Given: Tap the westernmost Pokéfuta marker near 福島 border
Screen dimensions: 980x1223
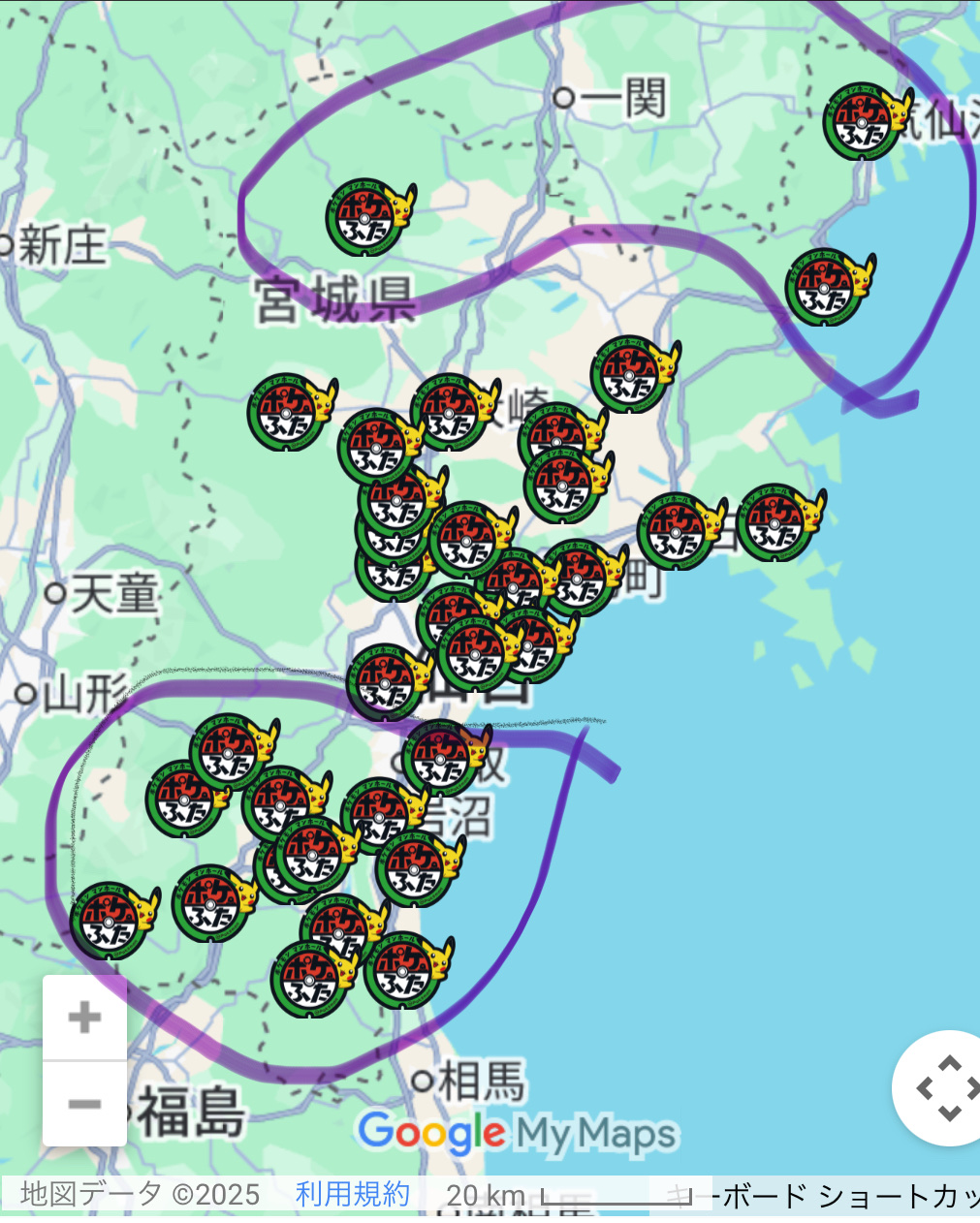Looking at the screenshot, I should tap(108, 921).
